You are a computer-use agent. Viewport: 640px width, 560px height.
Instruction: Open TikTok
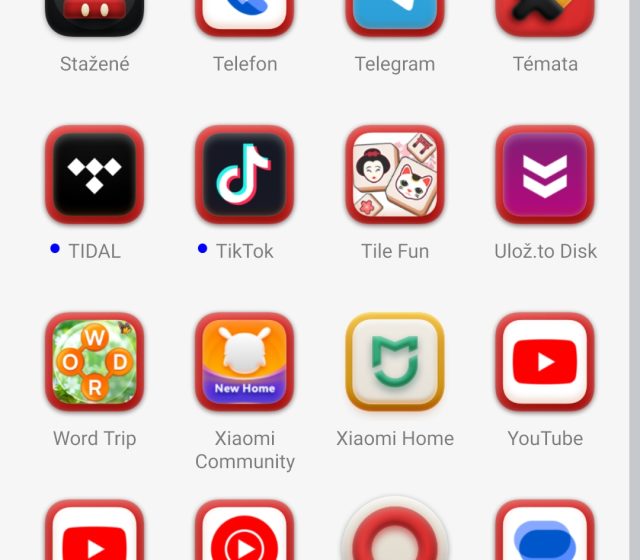(244, 176)
